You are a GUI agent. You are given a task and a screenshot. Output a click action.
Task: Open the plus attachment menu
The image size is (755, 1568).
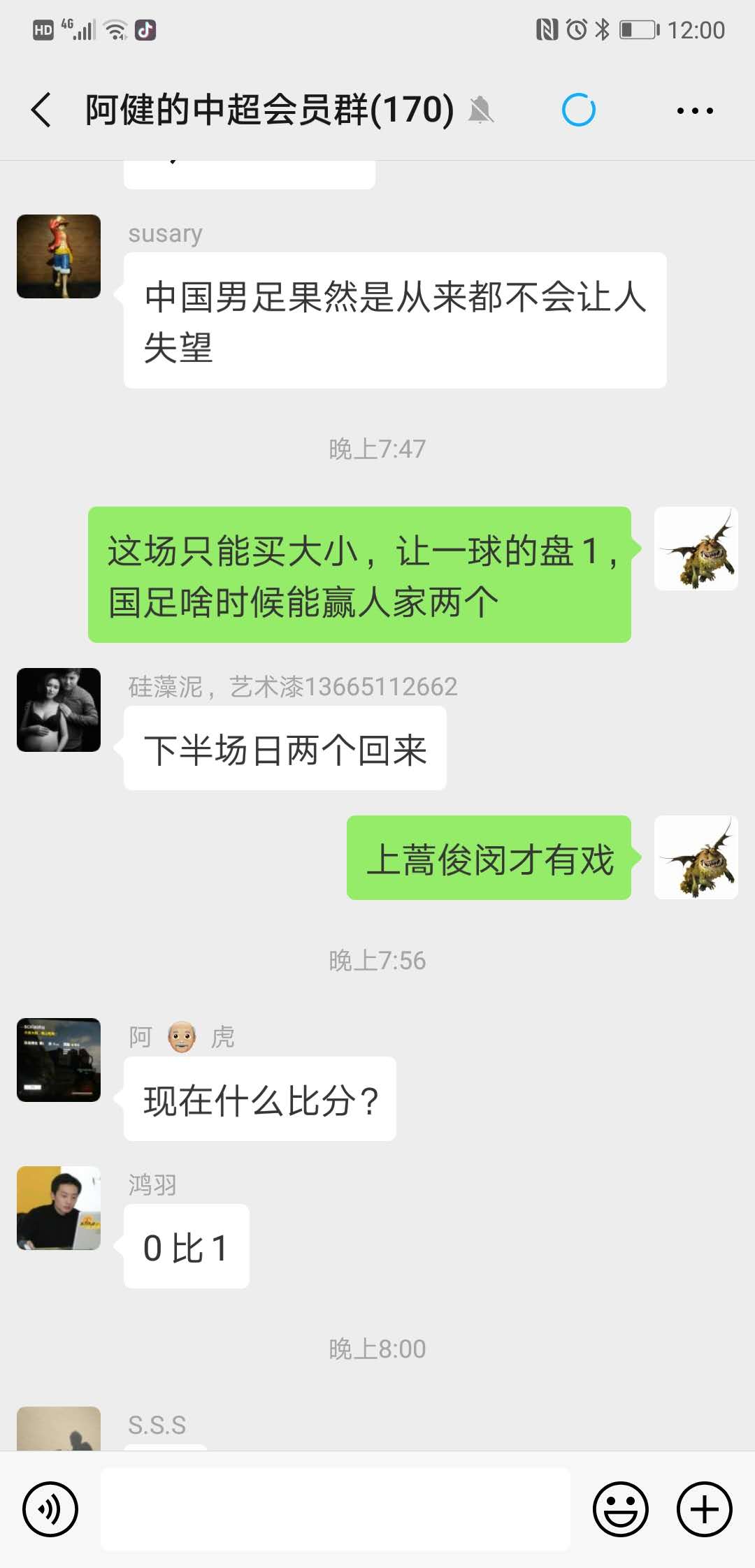click(x=703, y=1509)
